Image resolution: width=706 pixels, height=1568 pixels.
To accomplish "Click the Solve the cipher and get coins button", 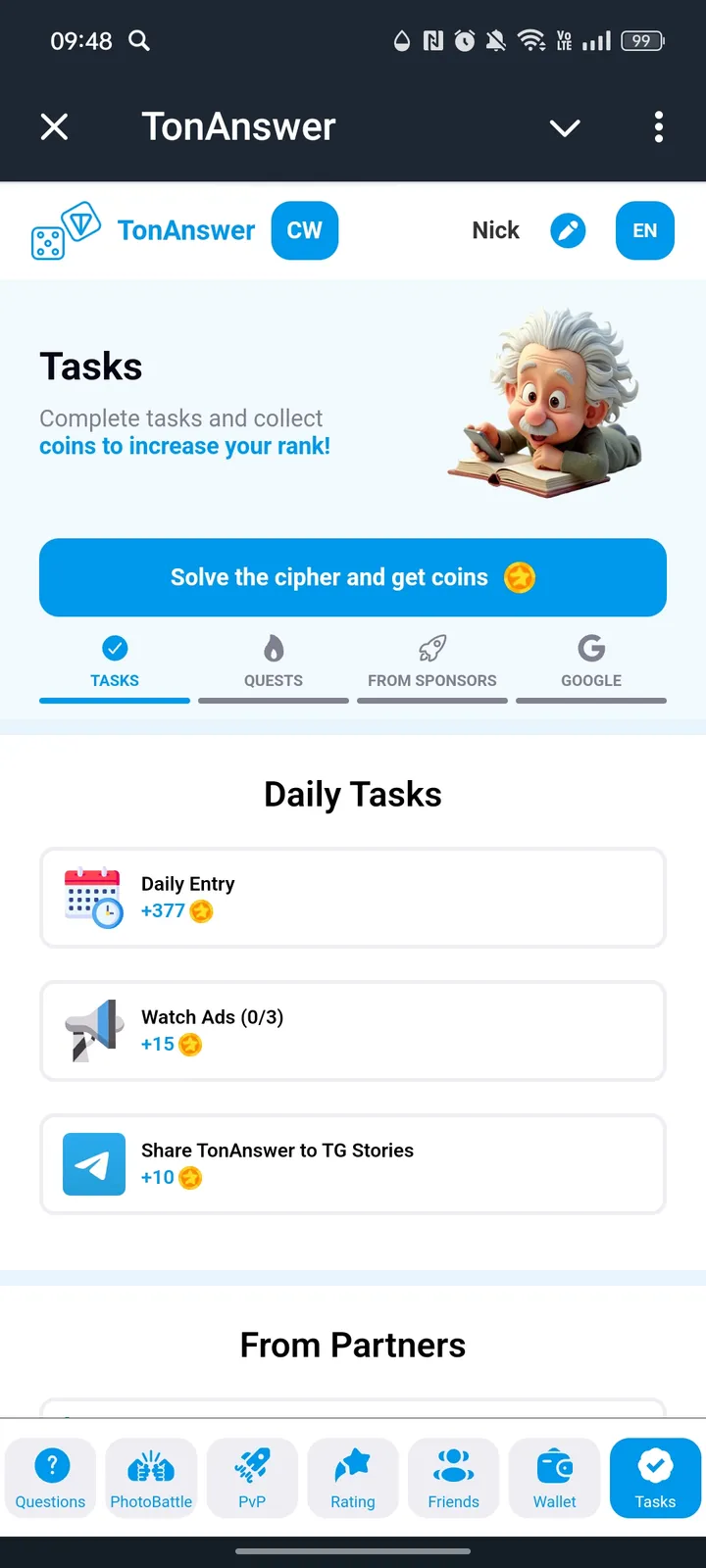I will point(353,577).
